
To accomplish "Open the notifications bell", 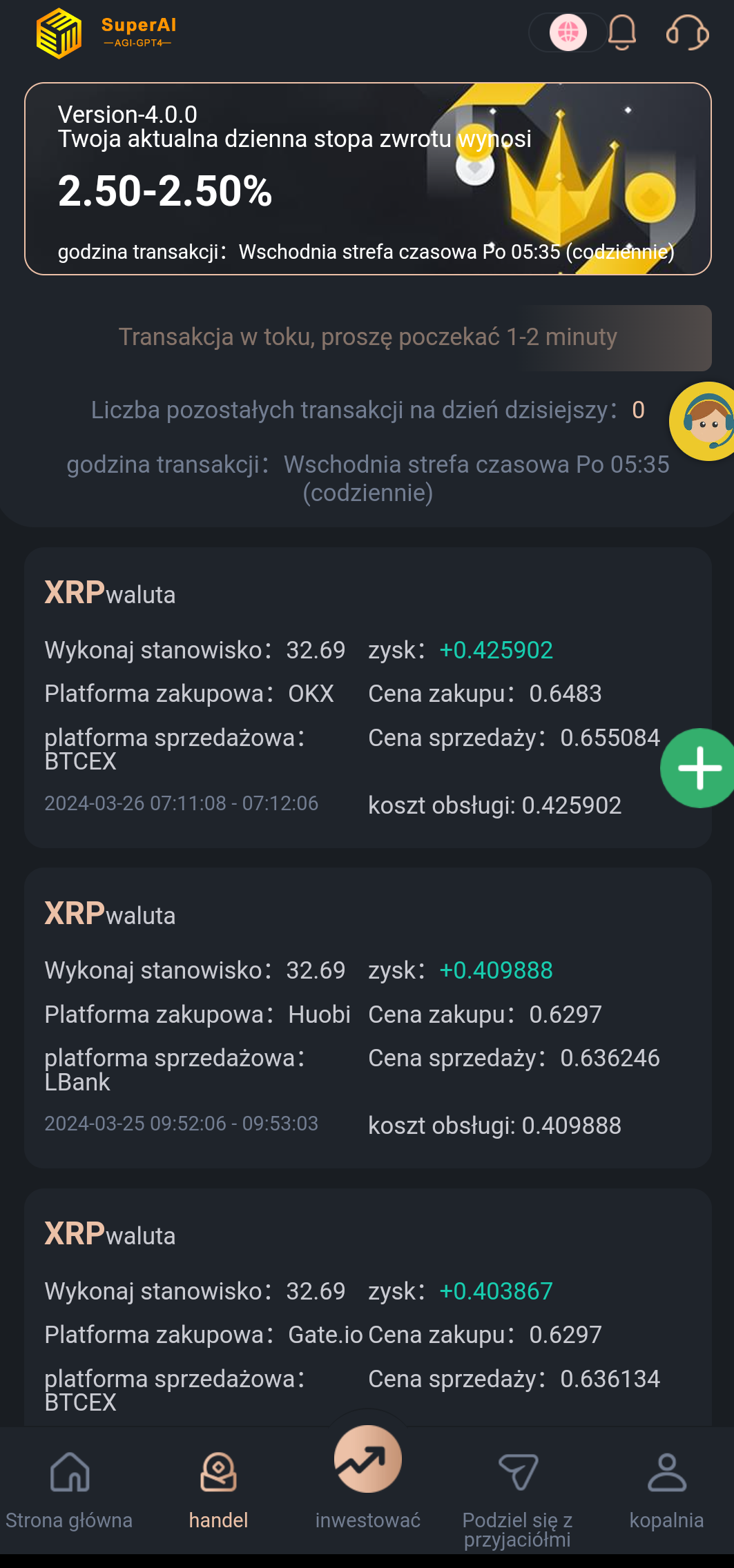I will [x=622, y=32].
